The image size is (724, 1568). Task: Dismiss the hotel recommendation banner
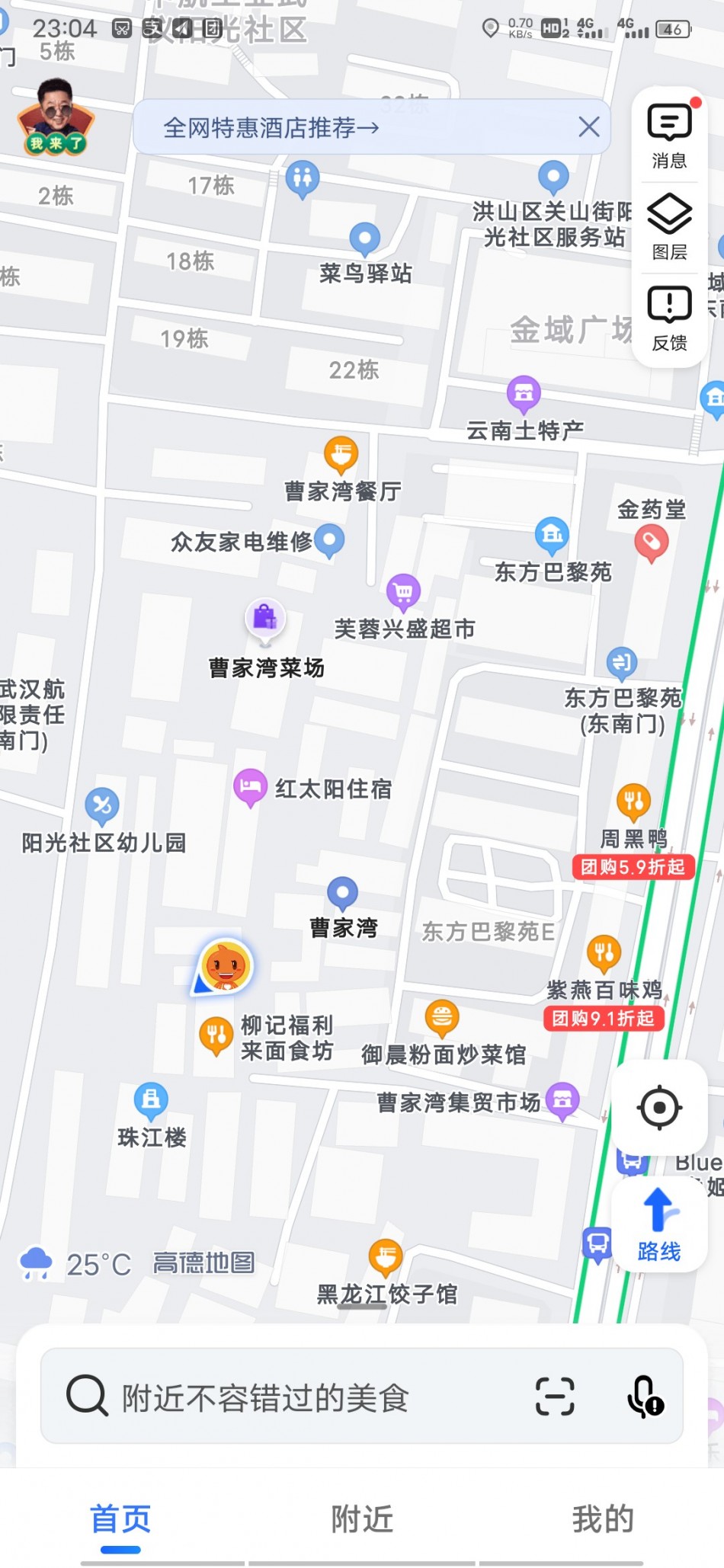pyautogui.click(x=588, y=126)
